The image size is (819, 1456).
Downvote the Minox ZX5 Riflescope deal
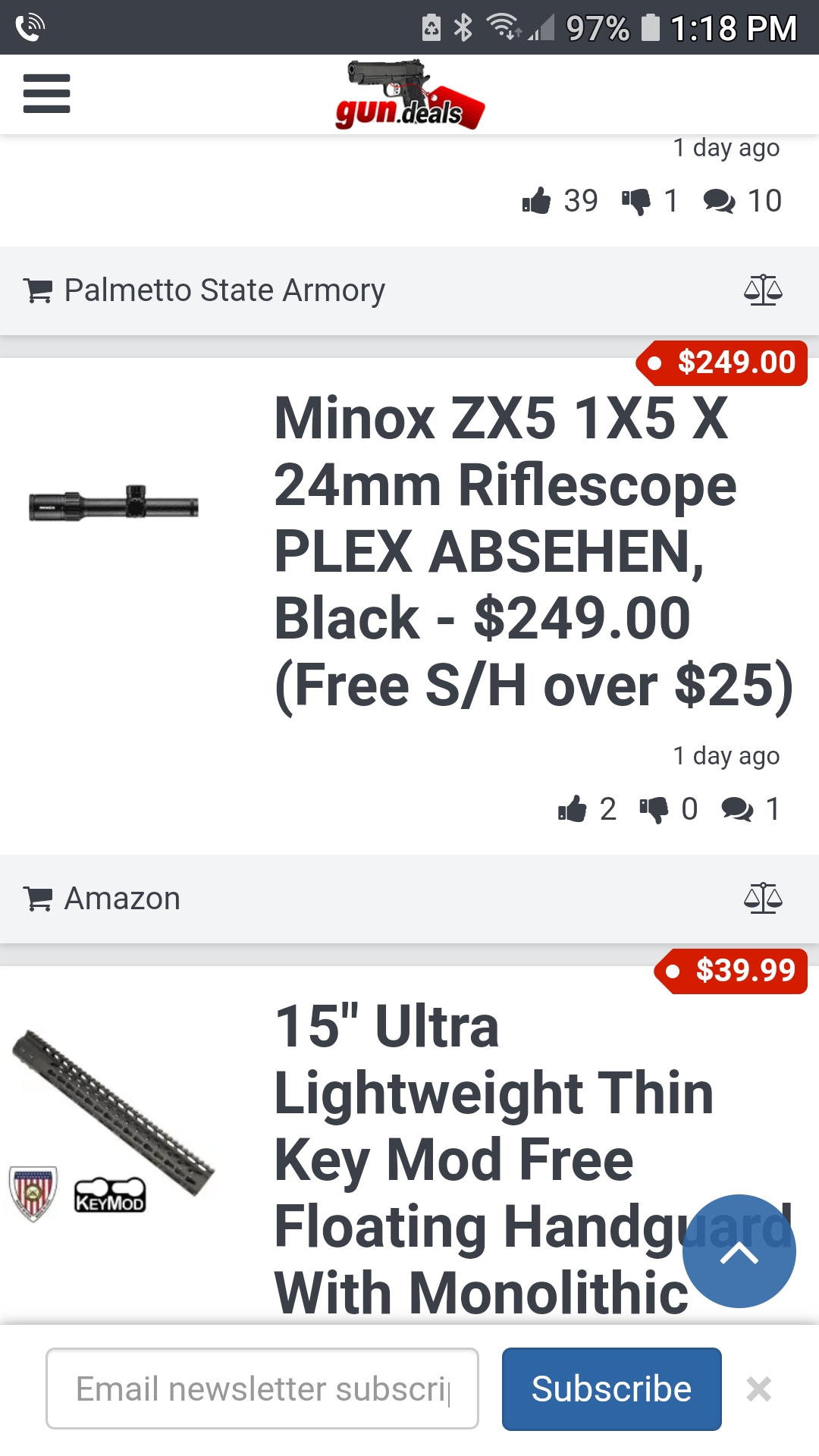pos(654,809)
